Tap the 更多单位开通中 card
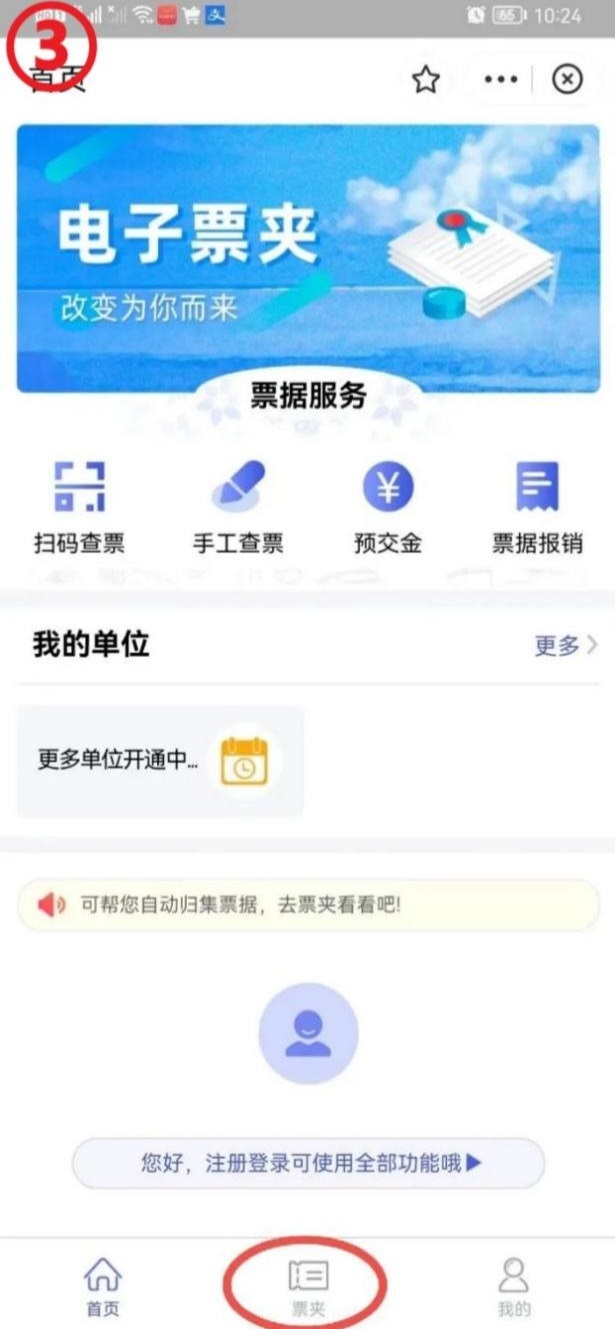 [x=160, y=761]
